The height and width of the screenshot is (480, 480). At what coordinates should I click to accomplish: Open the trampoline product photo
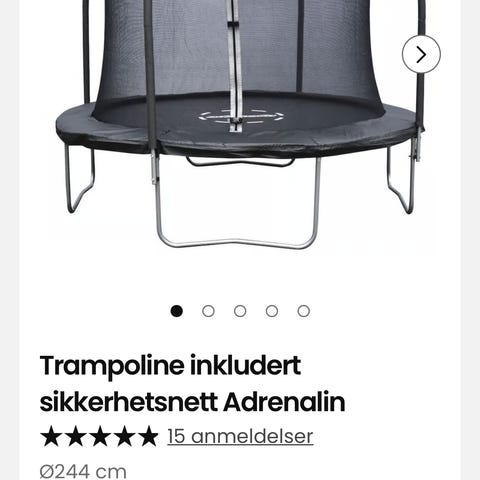click(x=240, y=125)
